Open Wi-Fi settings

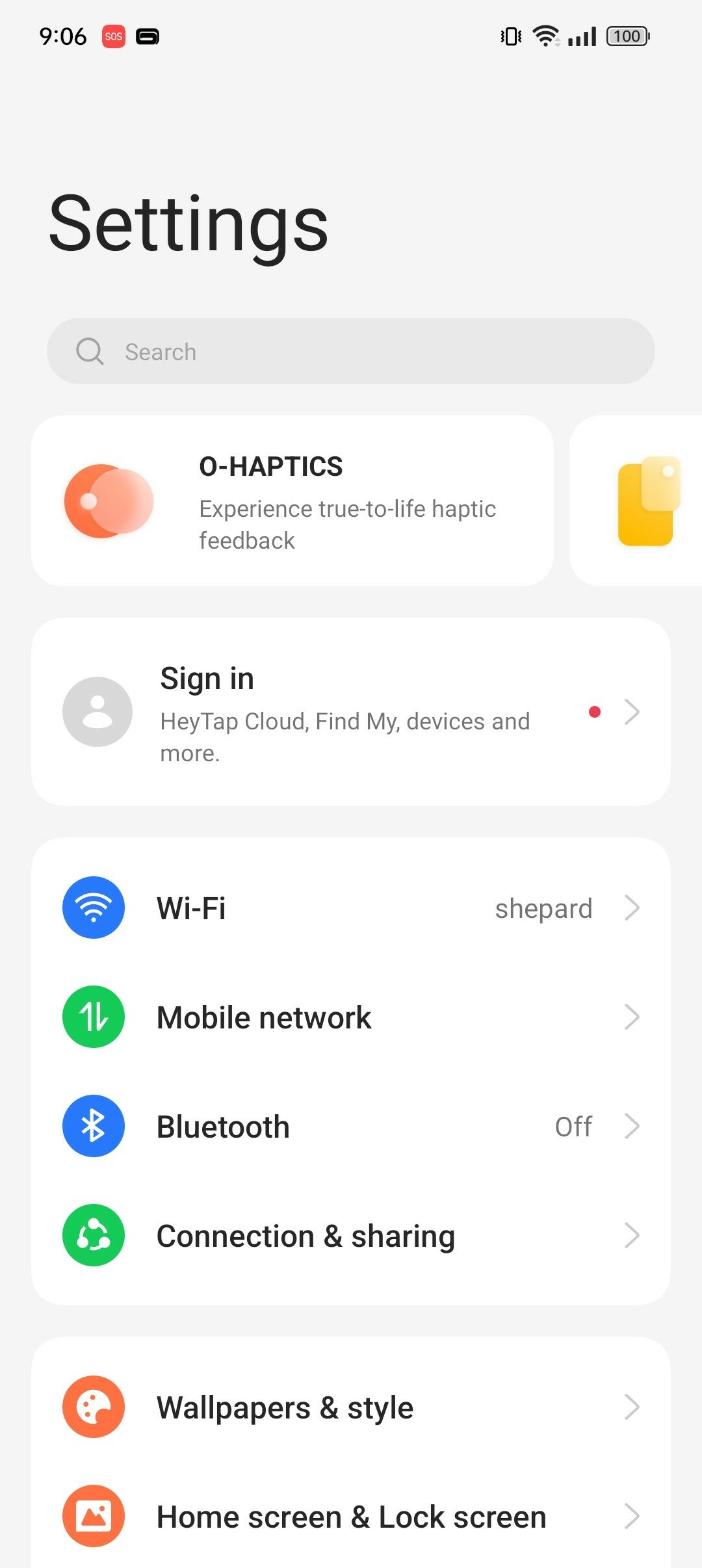coord(351,908)
